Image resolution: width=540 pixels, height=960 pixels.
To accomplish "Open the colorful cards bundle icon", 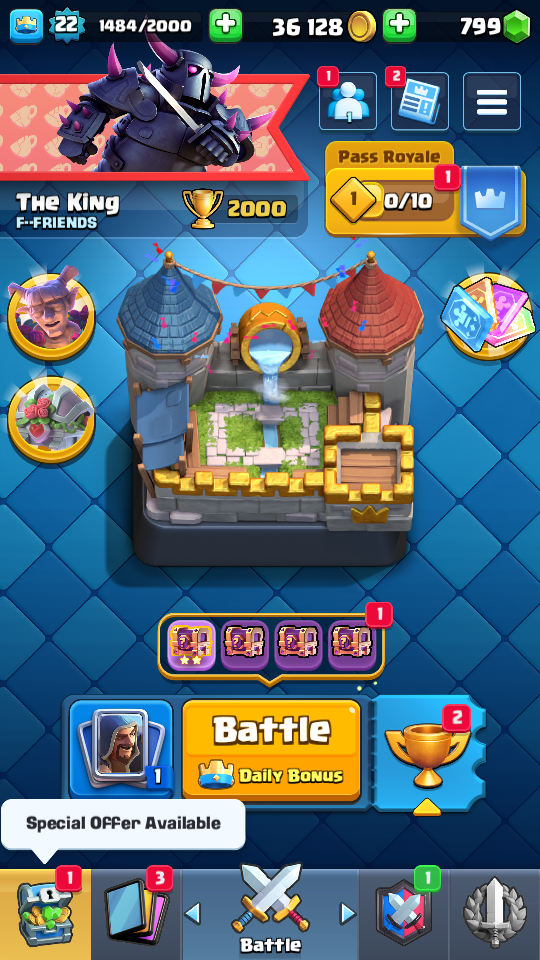I will [488, 317].
